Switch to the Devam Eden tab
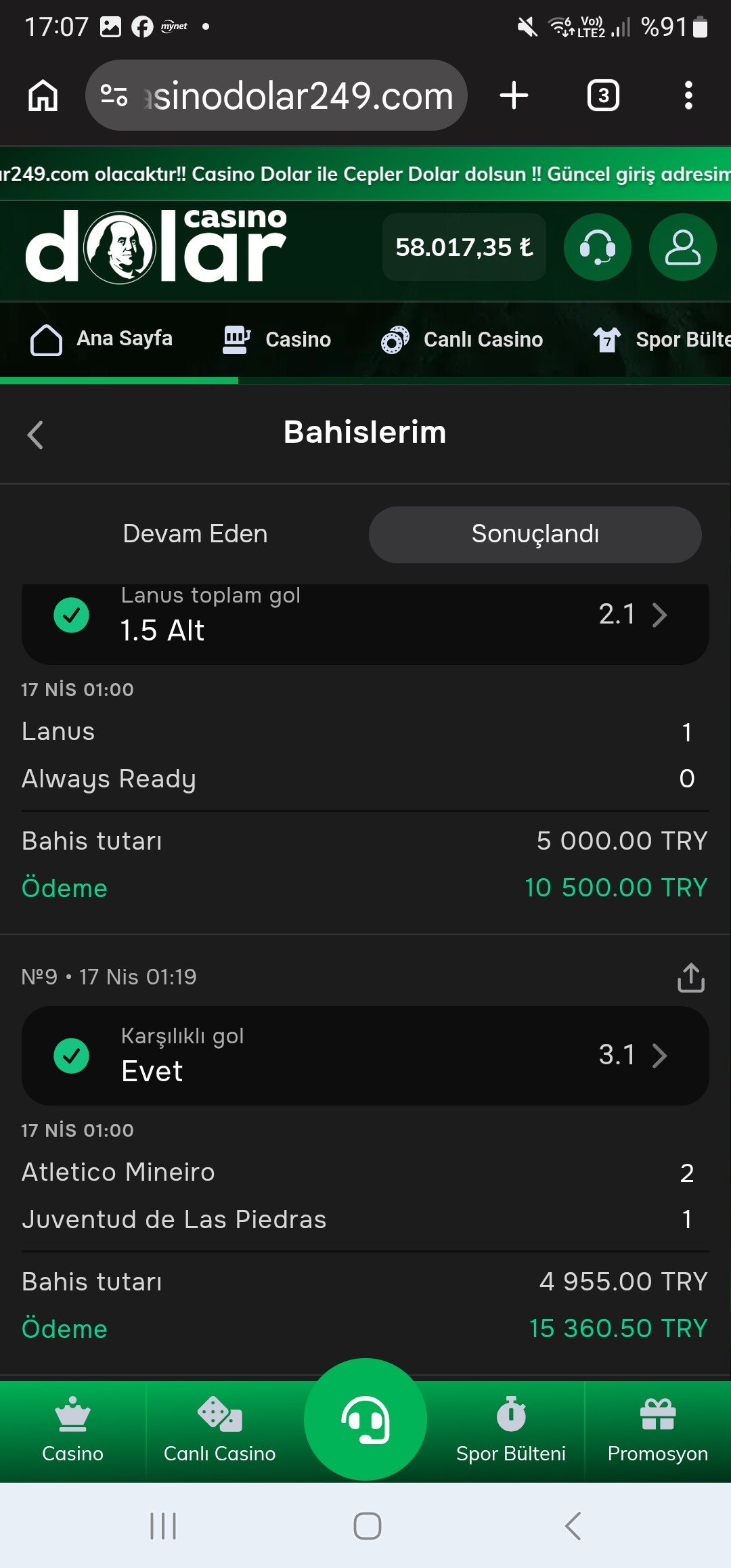The image size is (731, 1568). (195, 534)
